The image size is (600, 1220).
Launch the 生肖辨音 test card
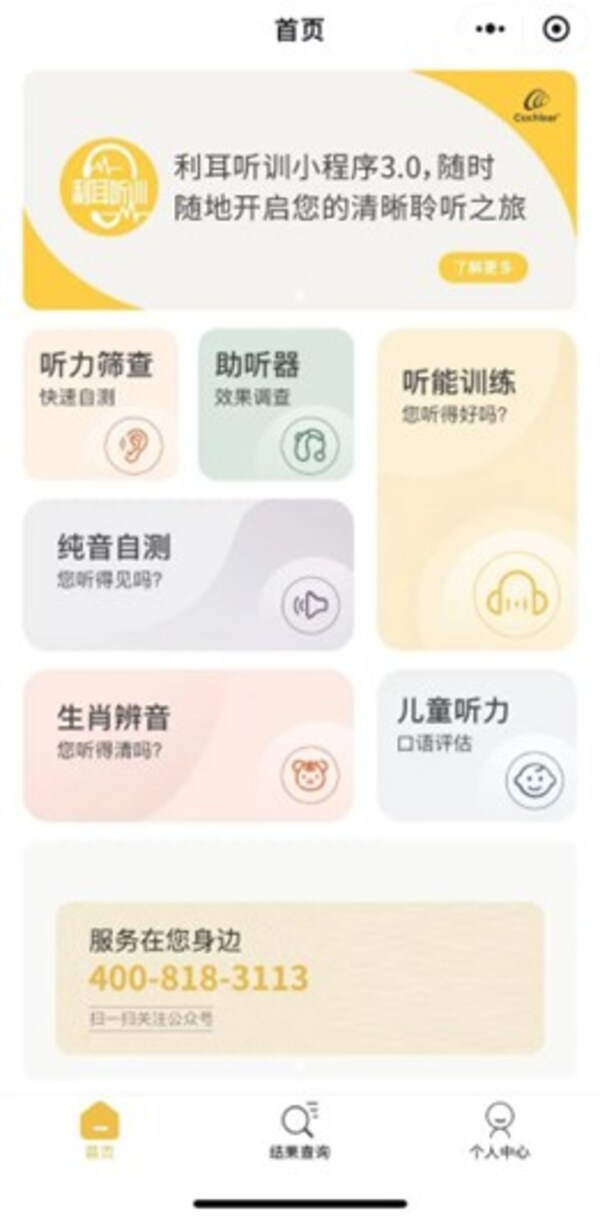pos(188,745)
